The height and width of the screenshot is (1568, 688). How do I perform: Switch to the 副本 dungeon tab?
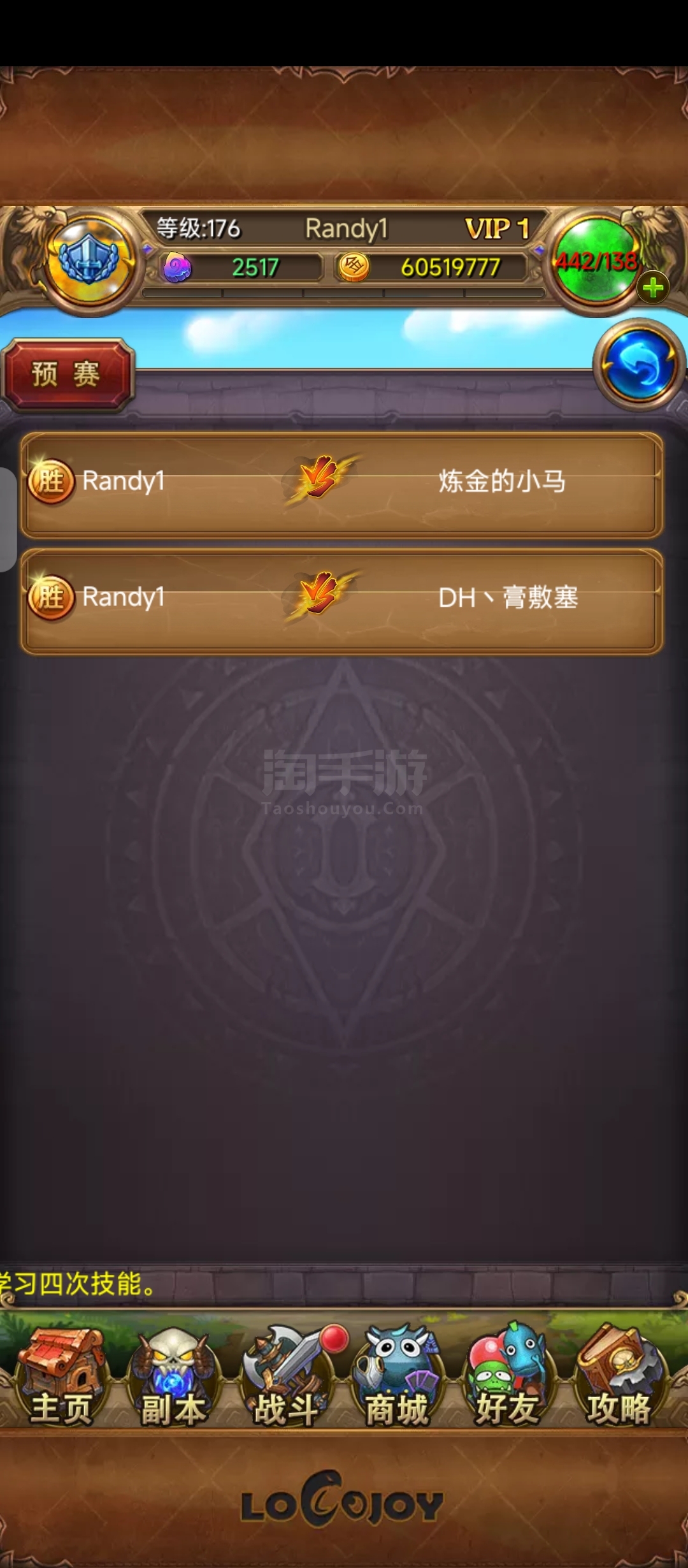click(x=173, y=1377)
